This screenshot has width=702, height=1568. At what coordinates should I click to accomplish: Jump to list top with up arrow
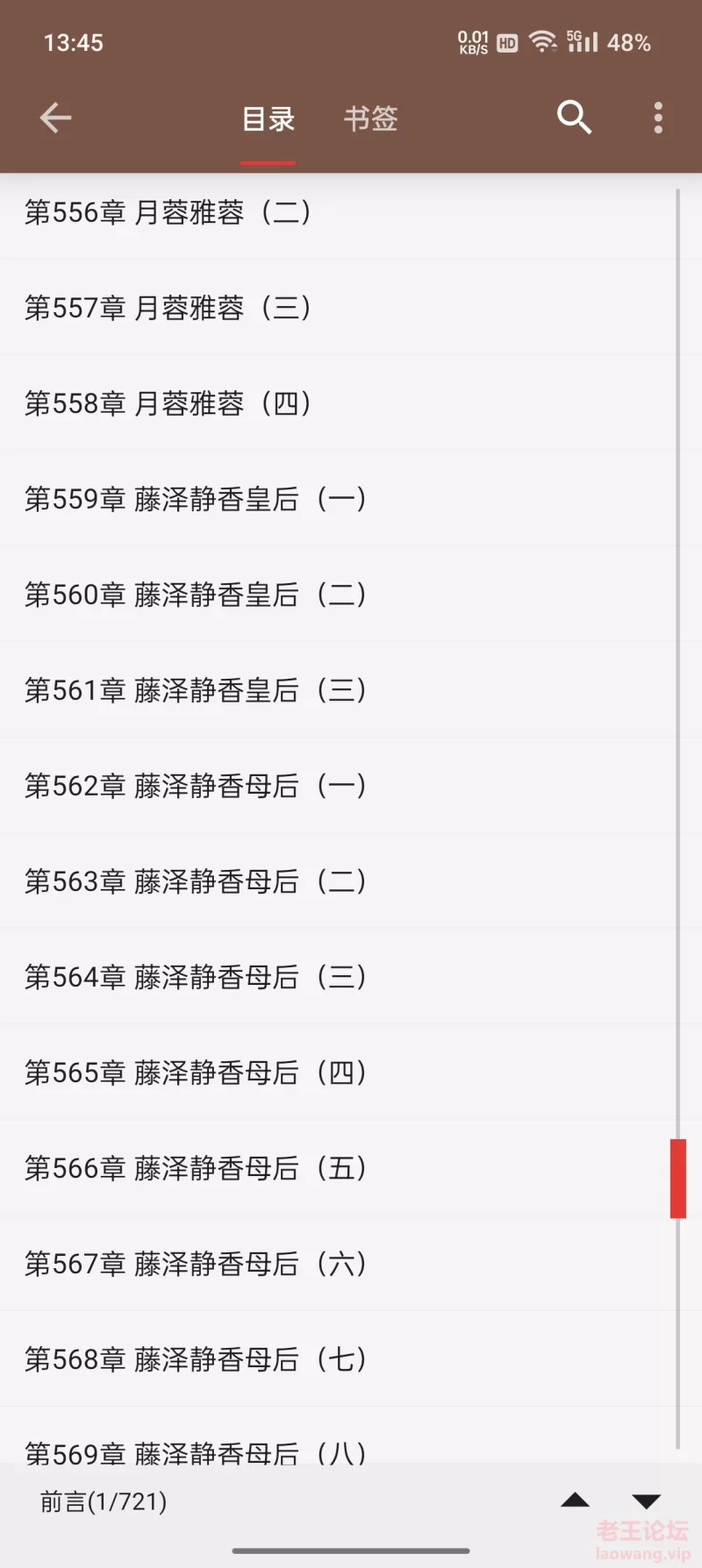point(575,1500)
